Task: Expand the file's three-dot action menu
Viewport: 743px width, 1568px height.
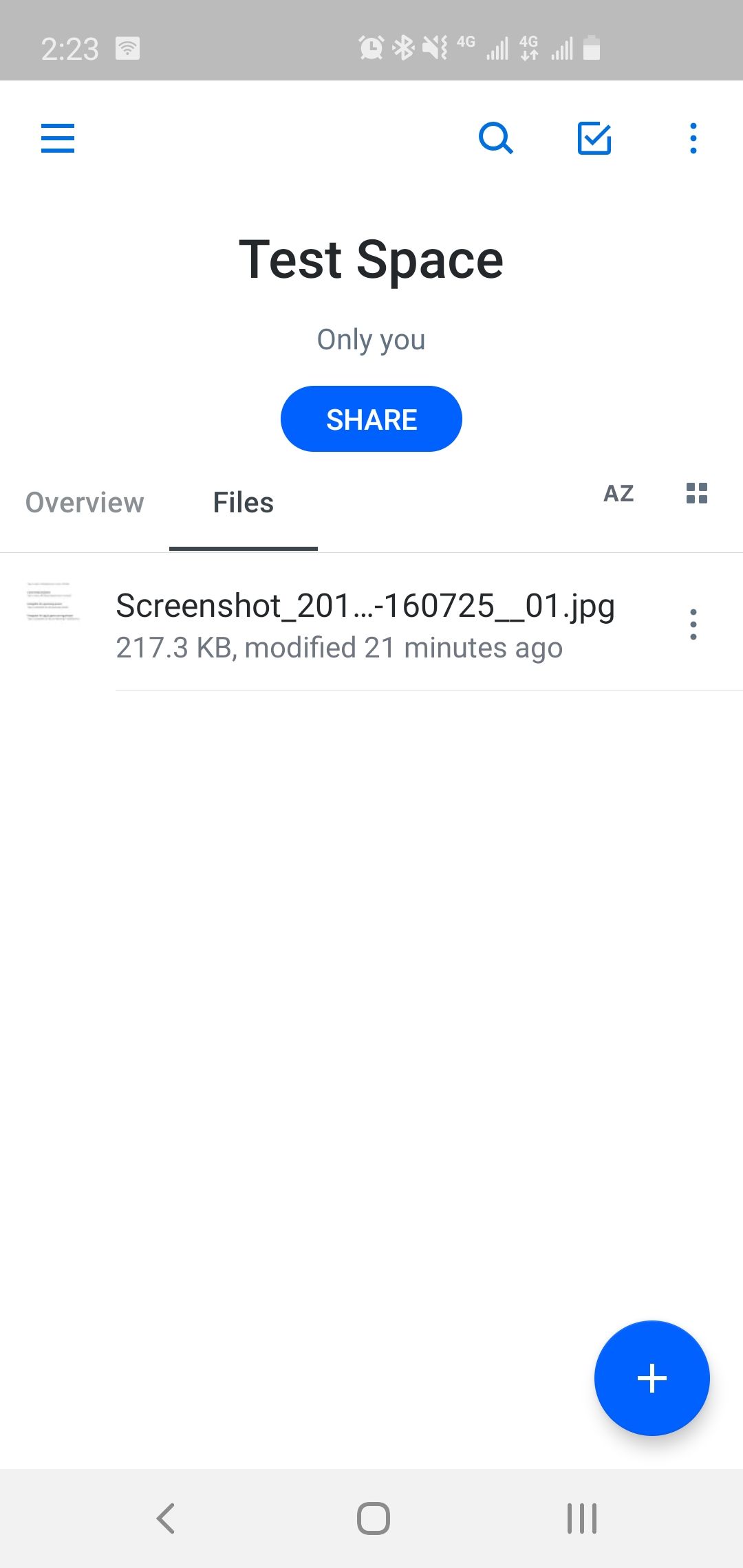Action: 693,624
